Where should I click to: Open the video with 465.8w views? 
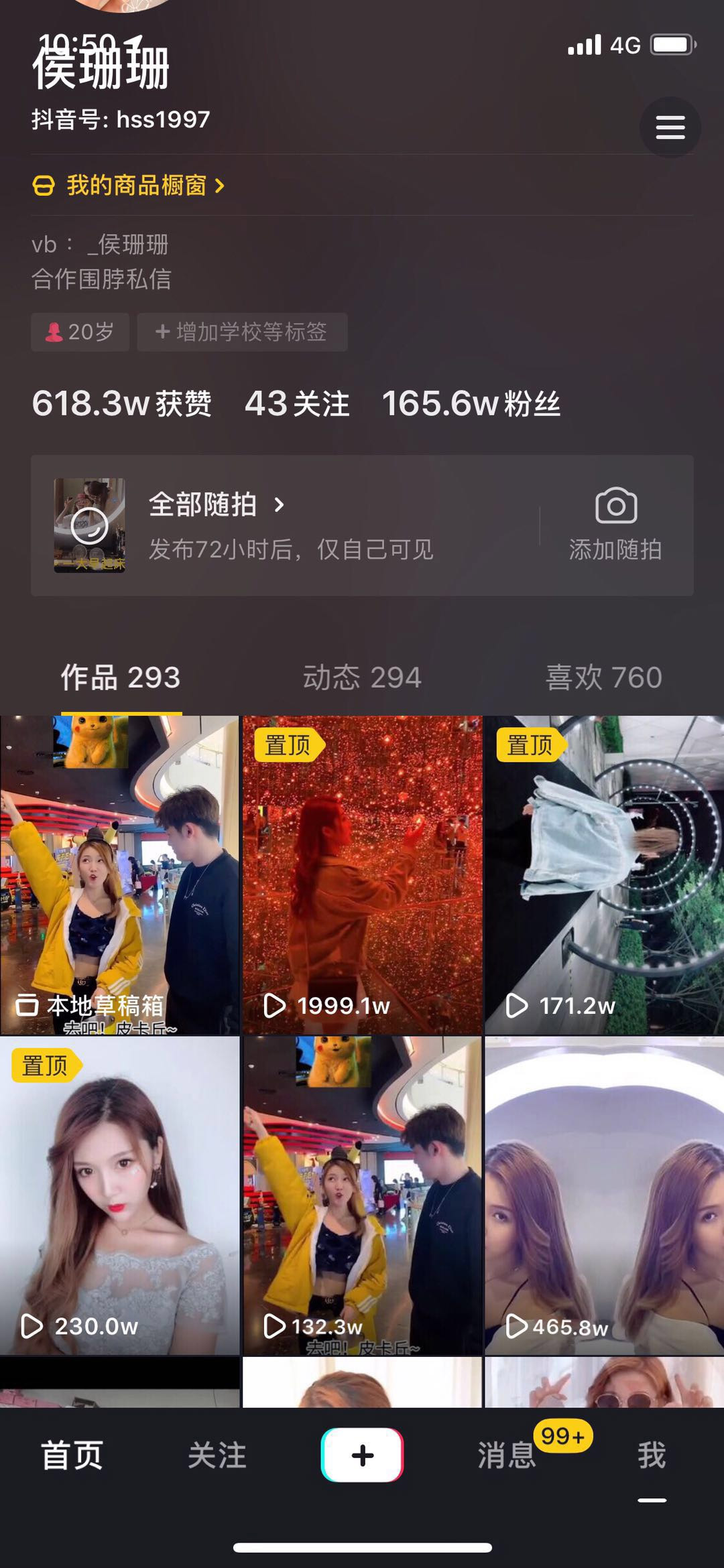click(604, 1195)
